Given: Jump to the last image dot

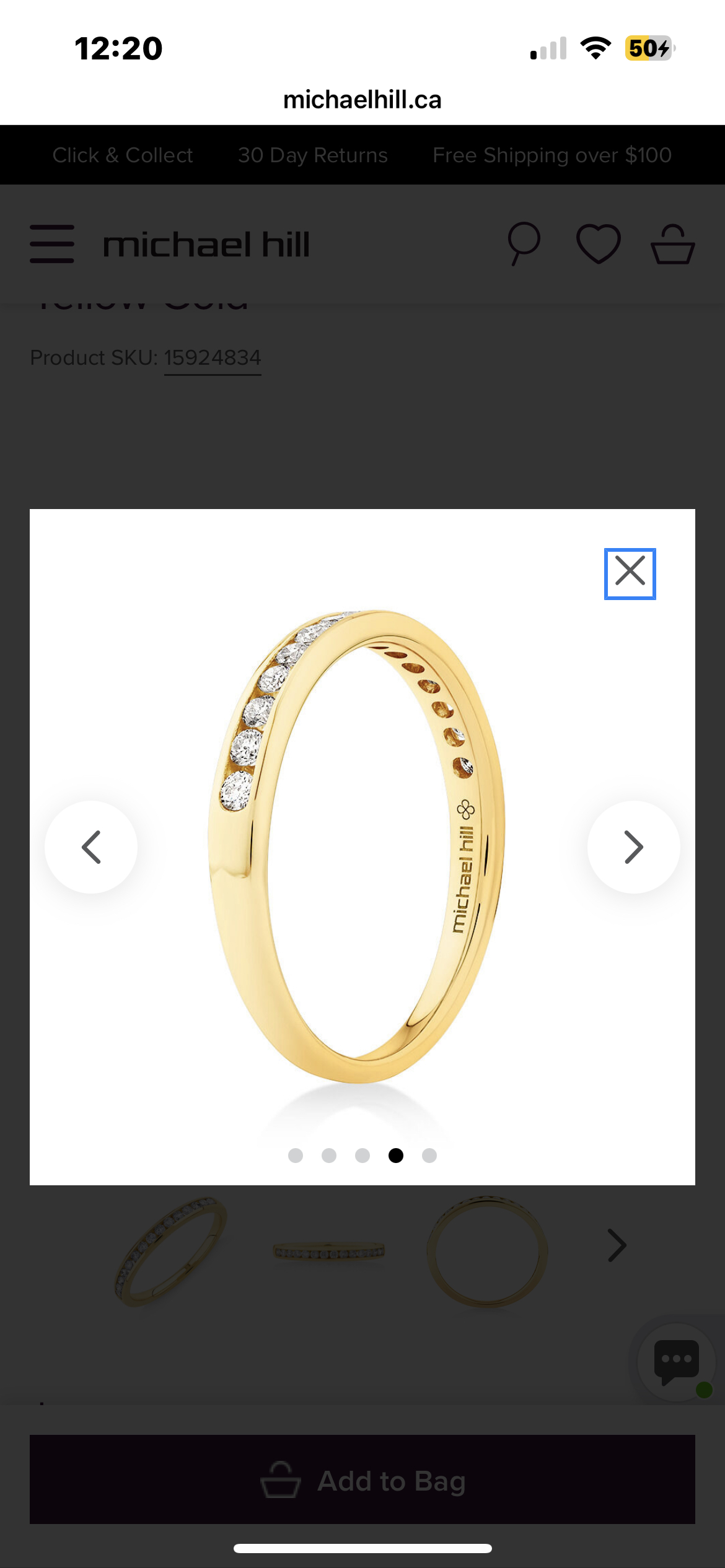Looking at the screenshot, I should click(x=429, y=1155).
